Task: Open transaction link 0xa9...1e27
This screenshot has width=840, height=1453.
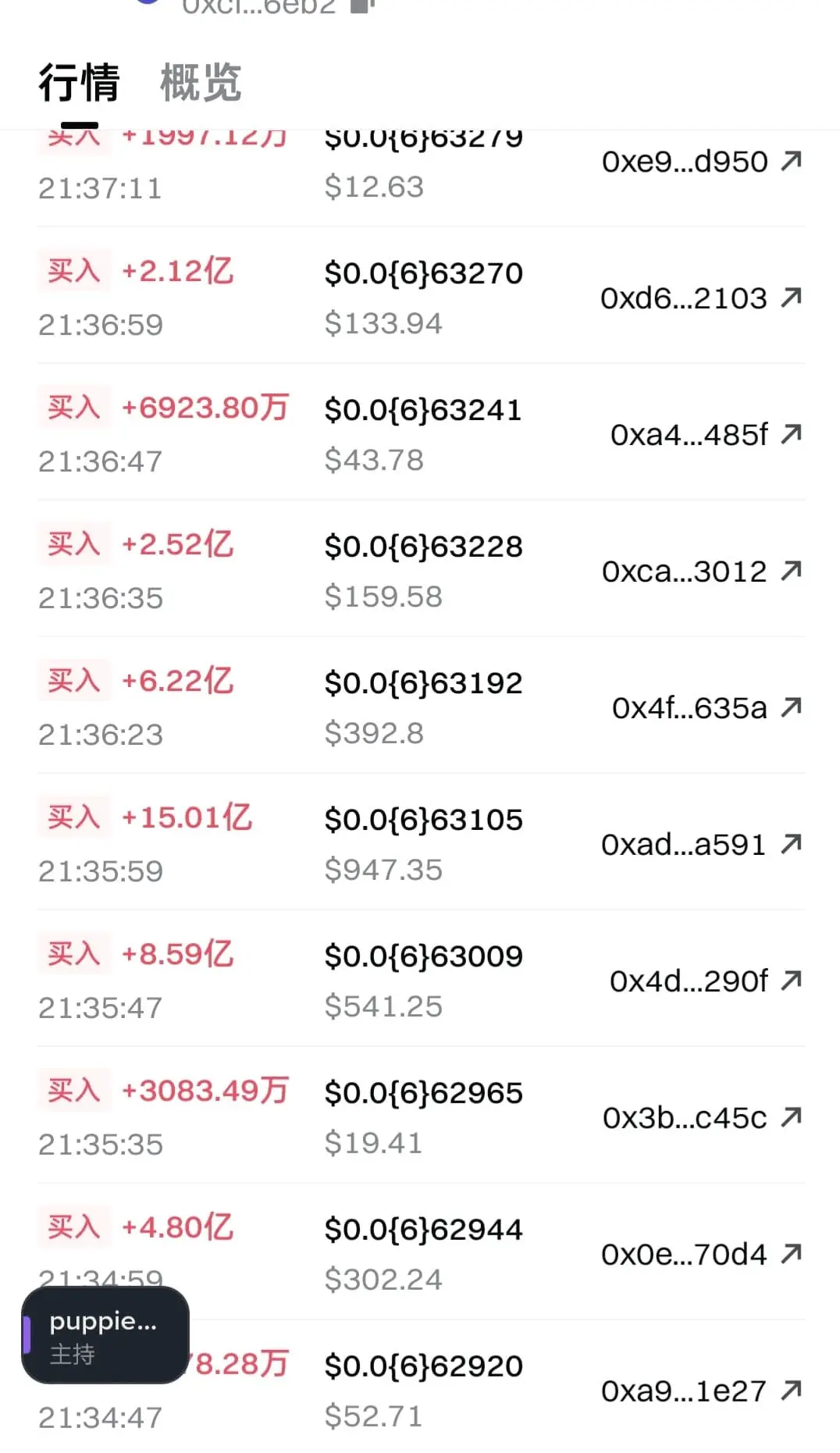Action: [x=700, y=1391]
